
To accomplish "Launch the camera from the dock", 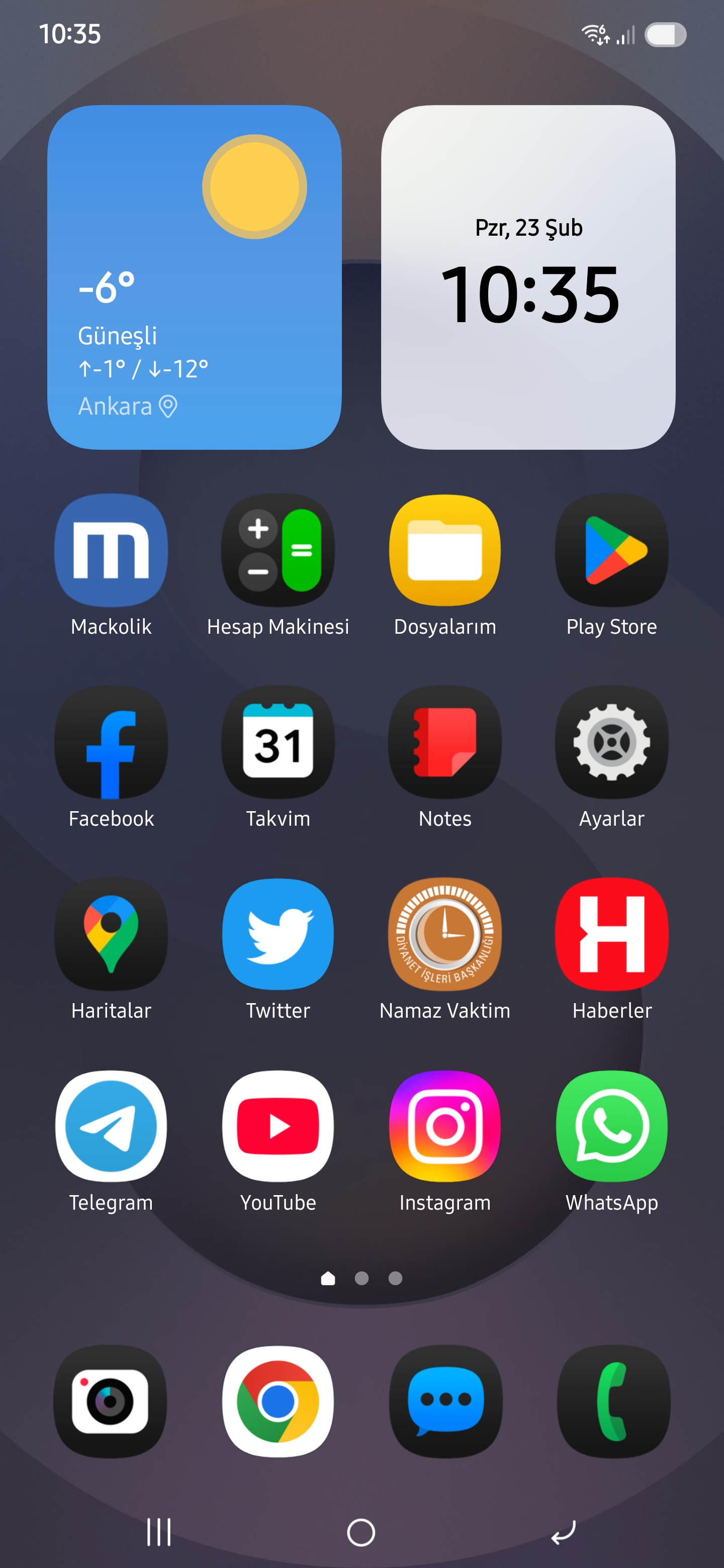I will [110, 1402].
